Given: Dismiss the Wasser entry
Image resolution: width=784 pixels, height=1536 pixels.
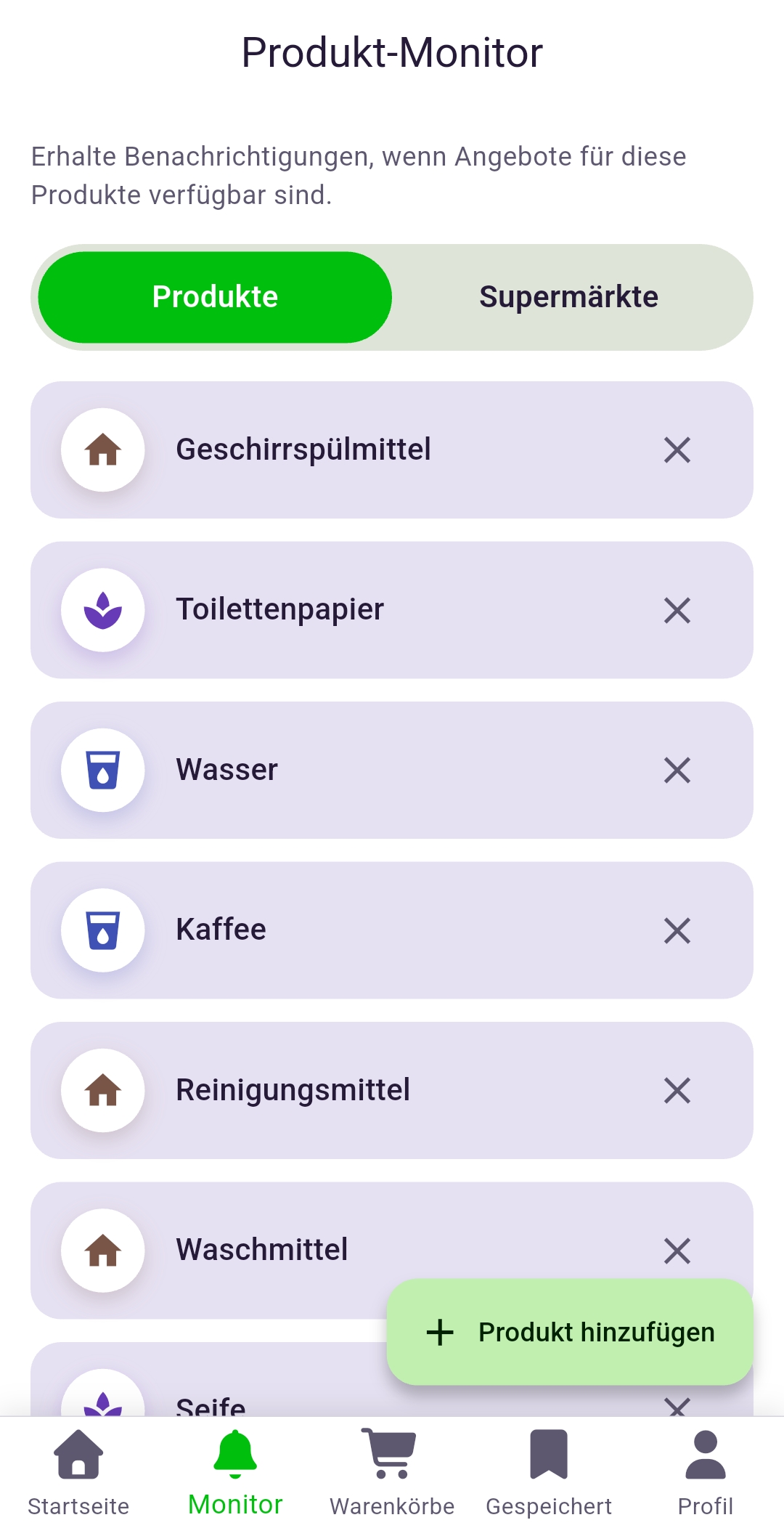Looking at the screenshot, I should tap(676, 770).
